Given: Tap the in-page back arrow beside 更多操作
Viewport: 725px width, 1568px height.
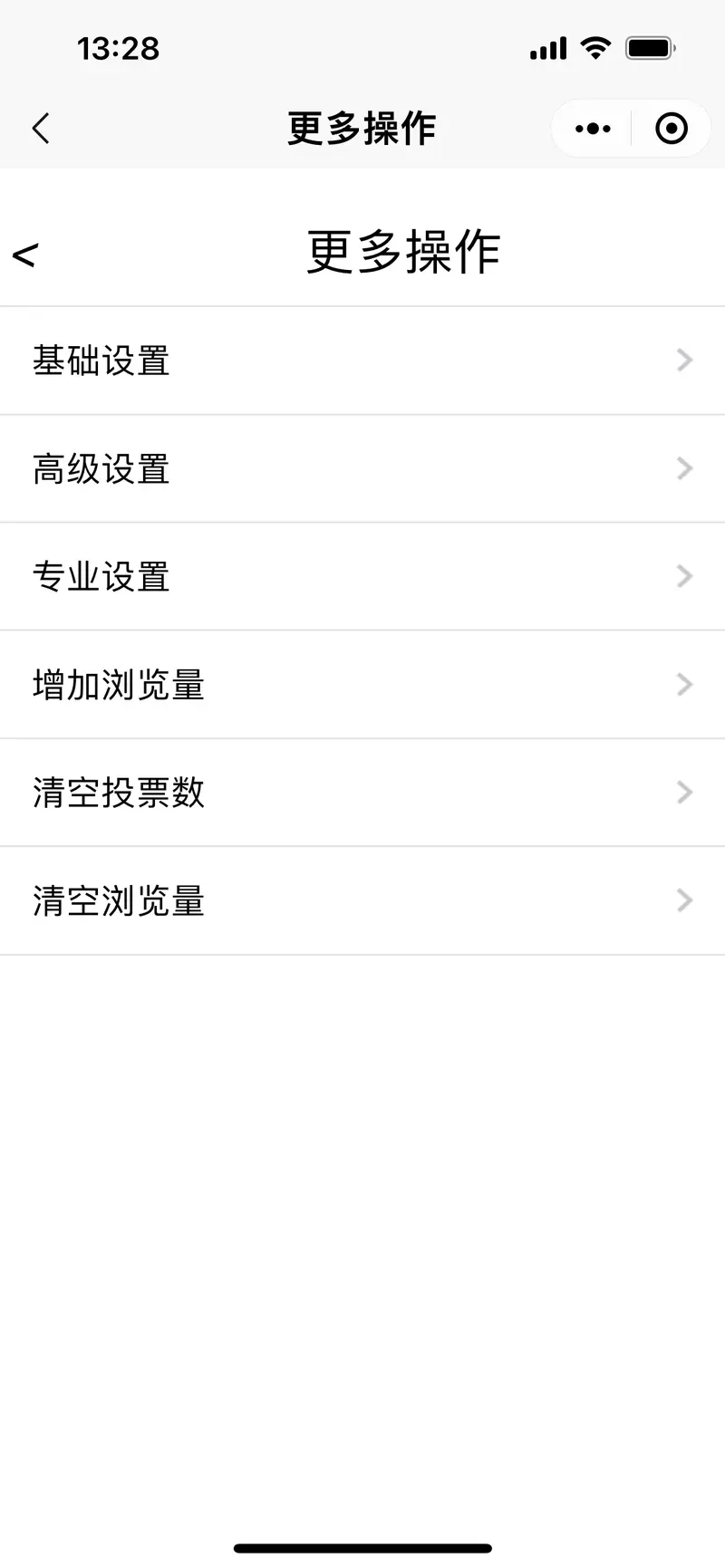Looking at the screenshot, I should click(25, 255).
